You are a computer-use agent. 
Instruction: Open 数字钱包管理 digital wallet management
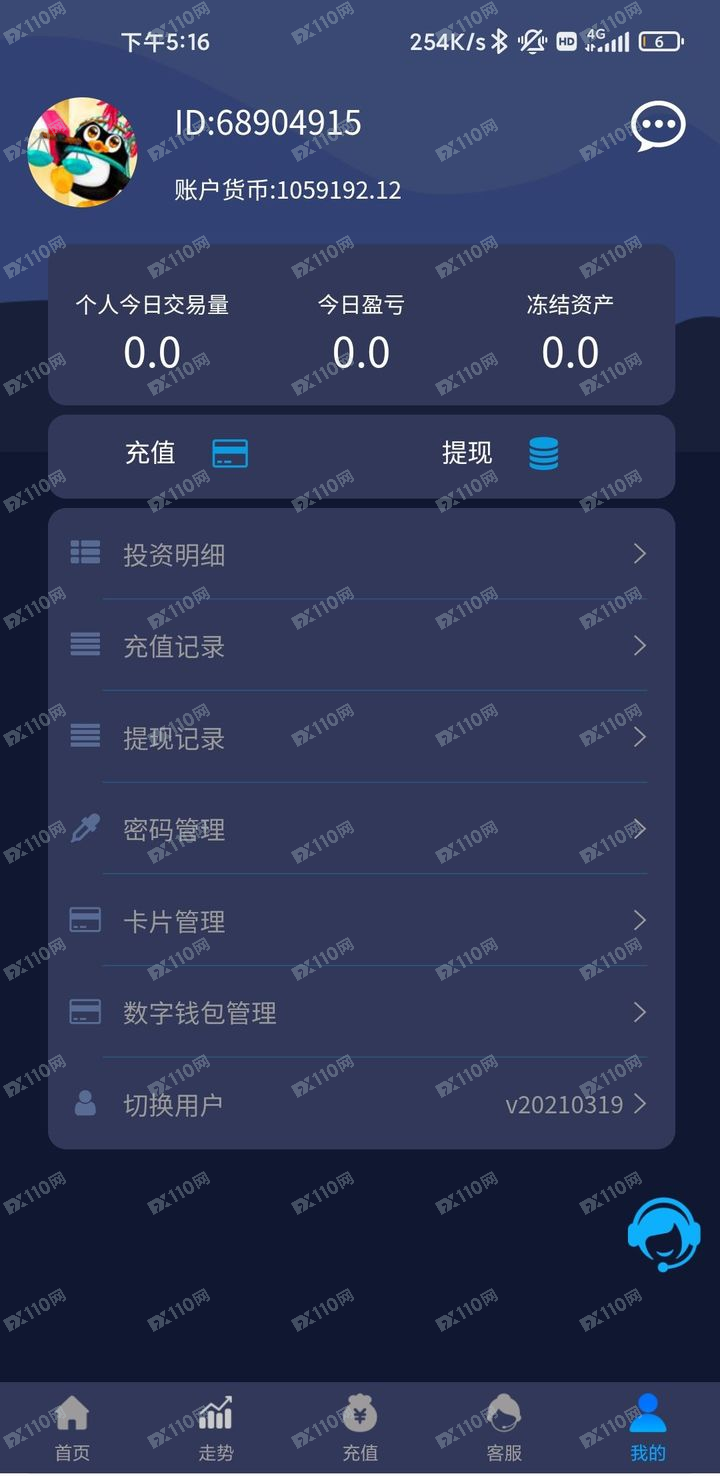tap(360, 1012)
